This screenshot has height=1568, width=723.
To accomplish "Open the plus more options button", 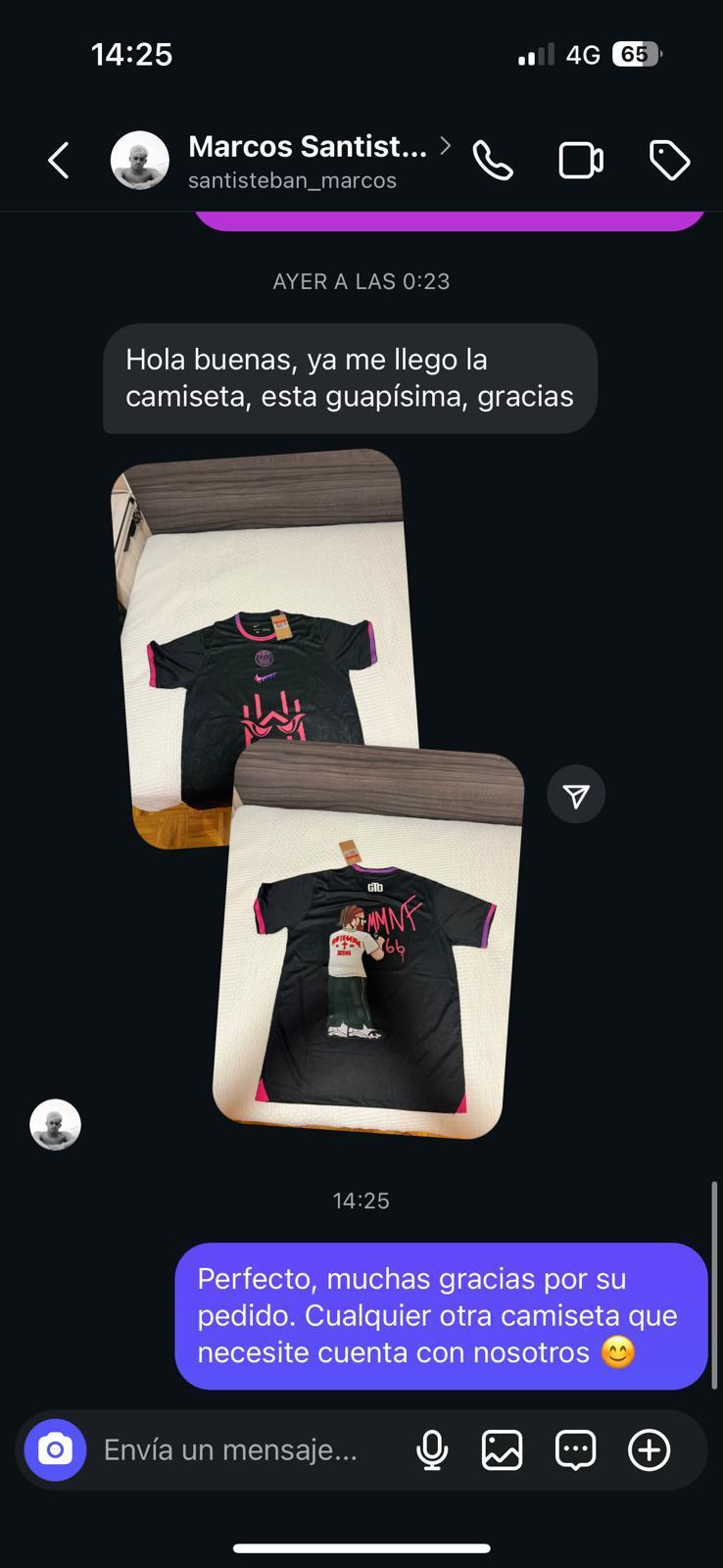I will click(x=649, y=1449).
